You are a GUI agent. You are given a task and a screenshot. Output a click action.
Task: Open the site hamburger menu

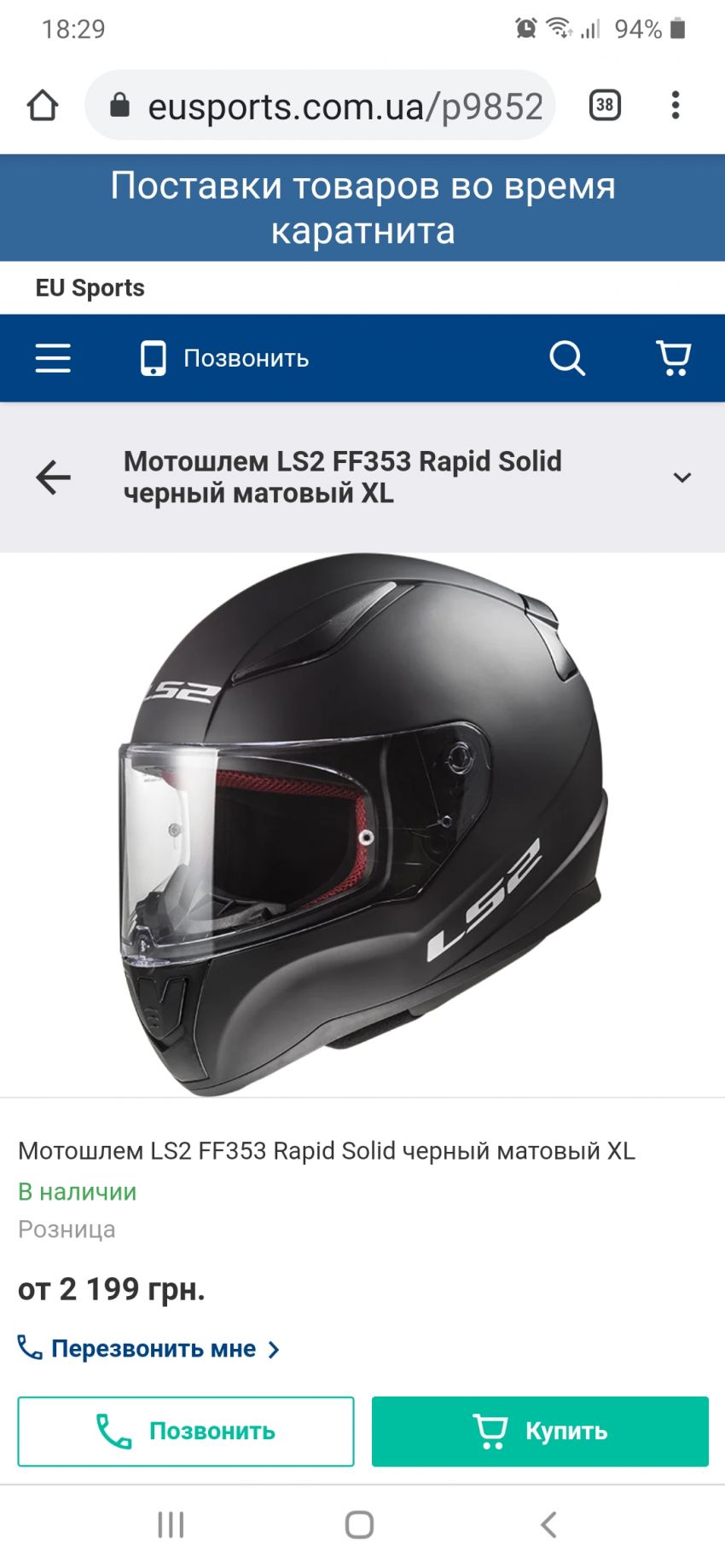click(53, 358)
